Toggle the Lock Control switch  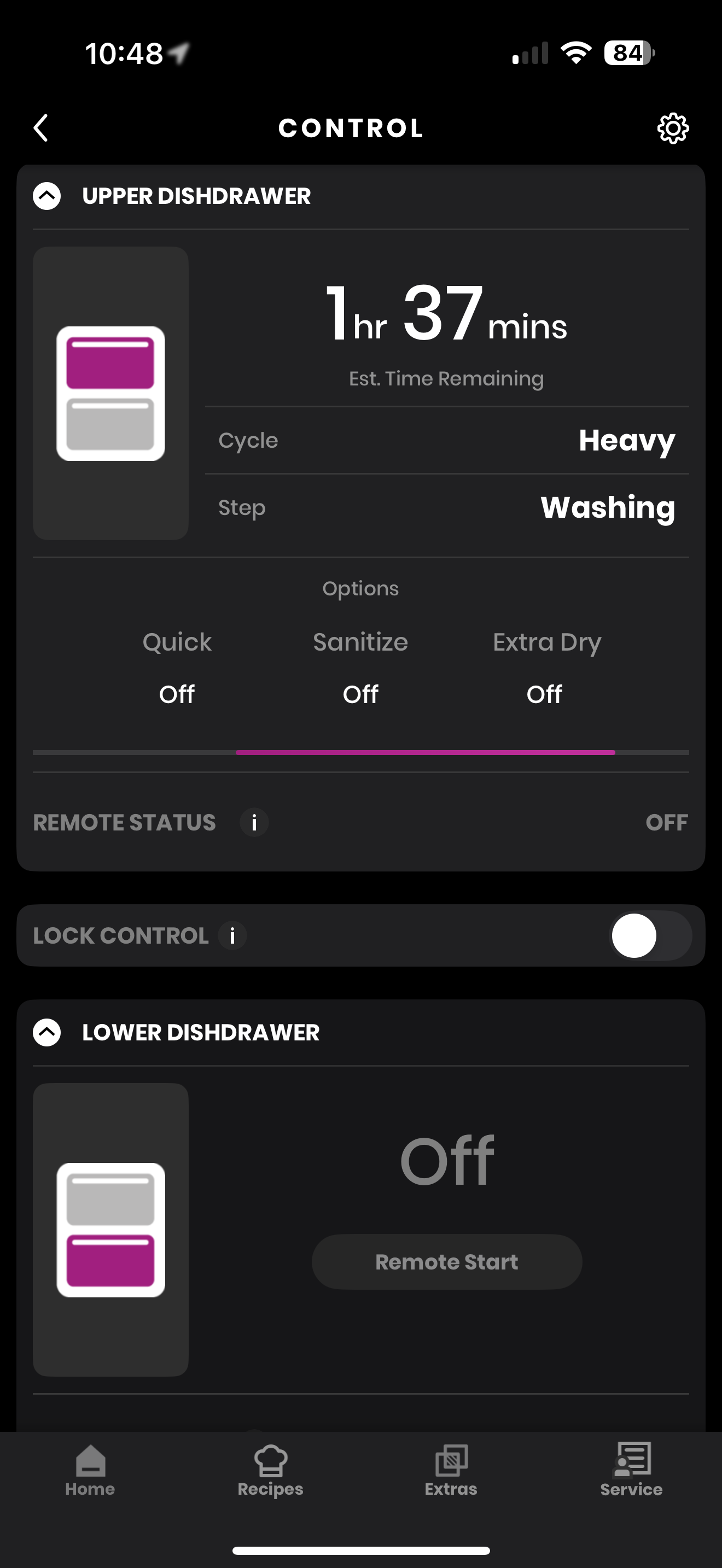[650, 935]
